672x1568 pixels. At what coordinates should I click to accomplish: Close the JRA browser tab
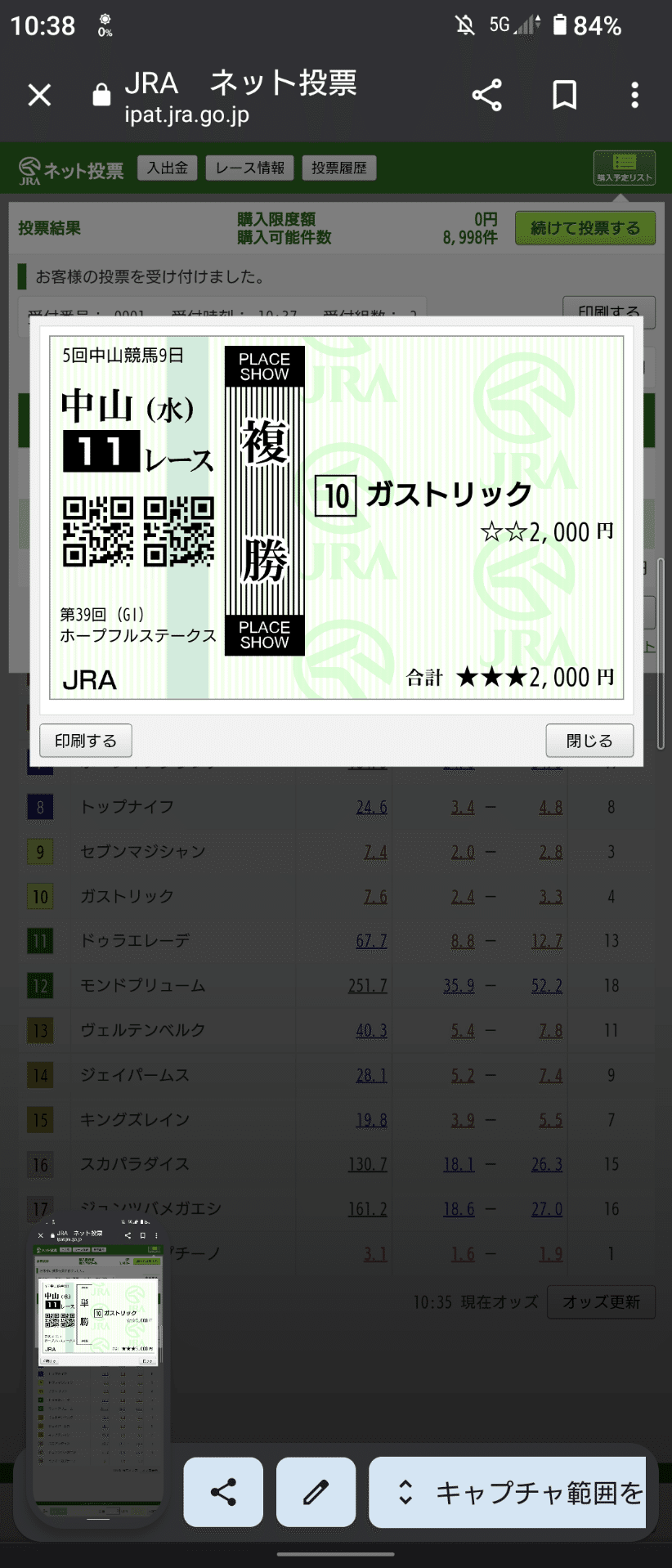pos(39,96)
